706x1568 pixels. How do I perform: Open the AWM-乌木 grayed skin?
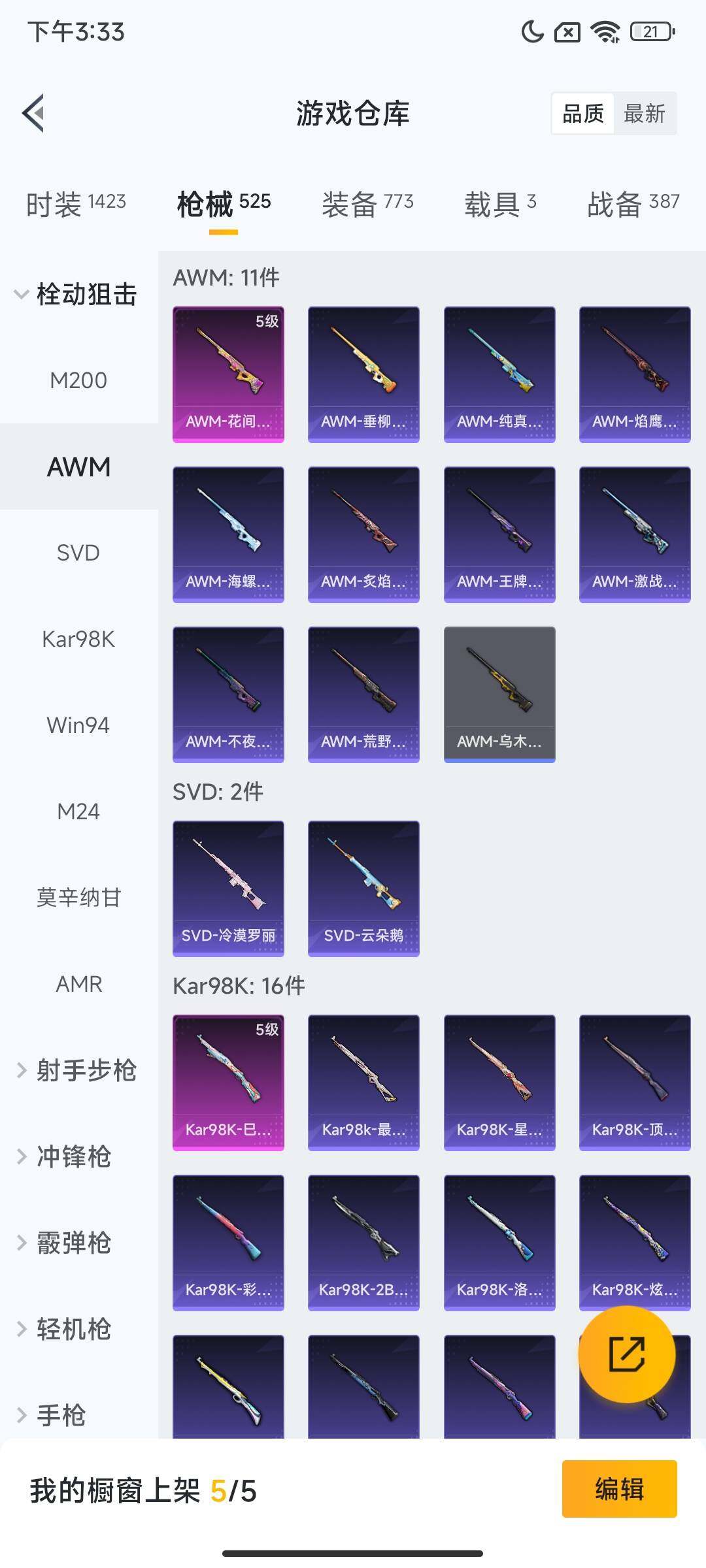pos(499,694)
